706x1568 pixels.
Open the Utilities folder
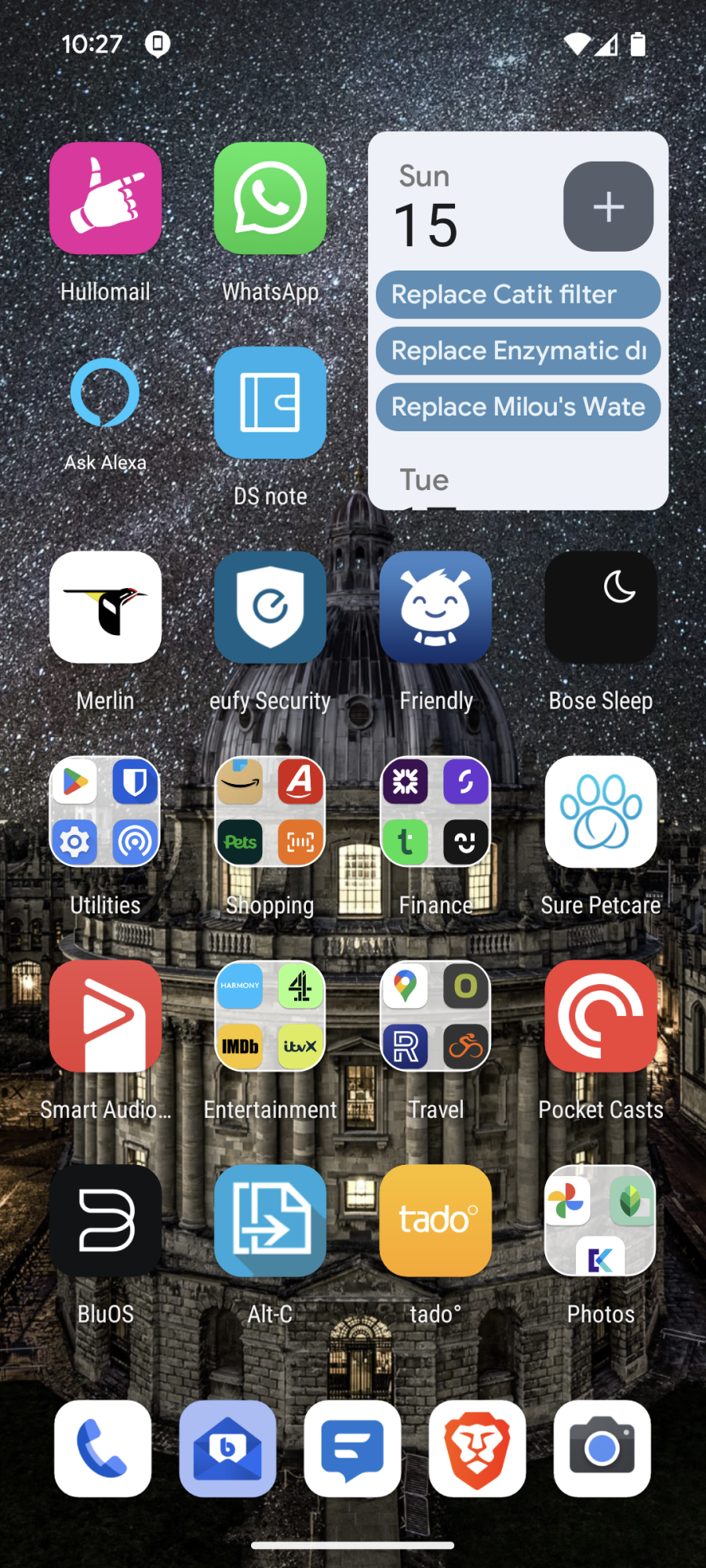pos(105,812)
